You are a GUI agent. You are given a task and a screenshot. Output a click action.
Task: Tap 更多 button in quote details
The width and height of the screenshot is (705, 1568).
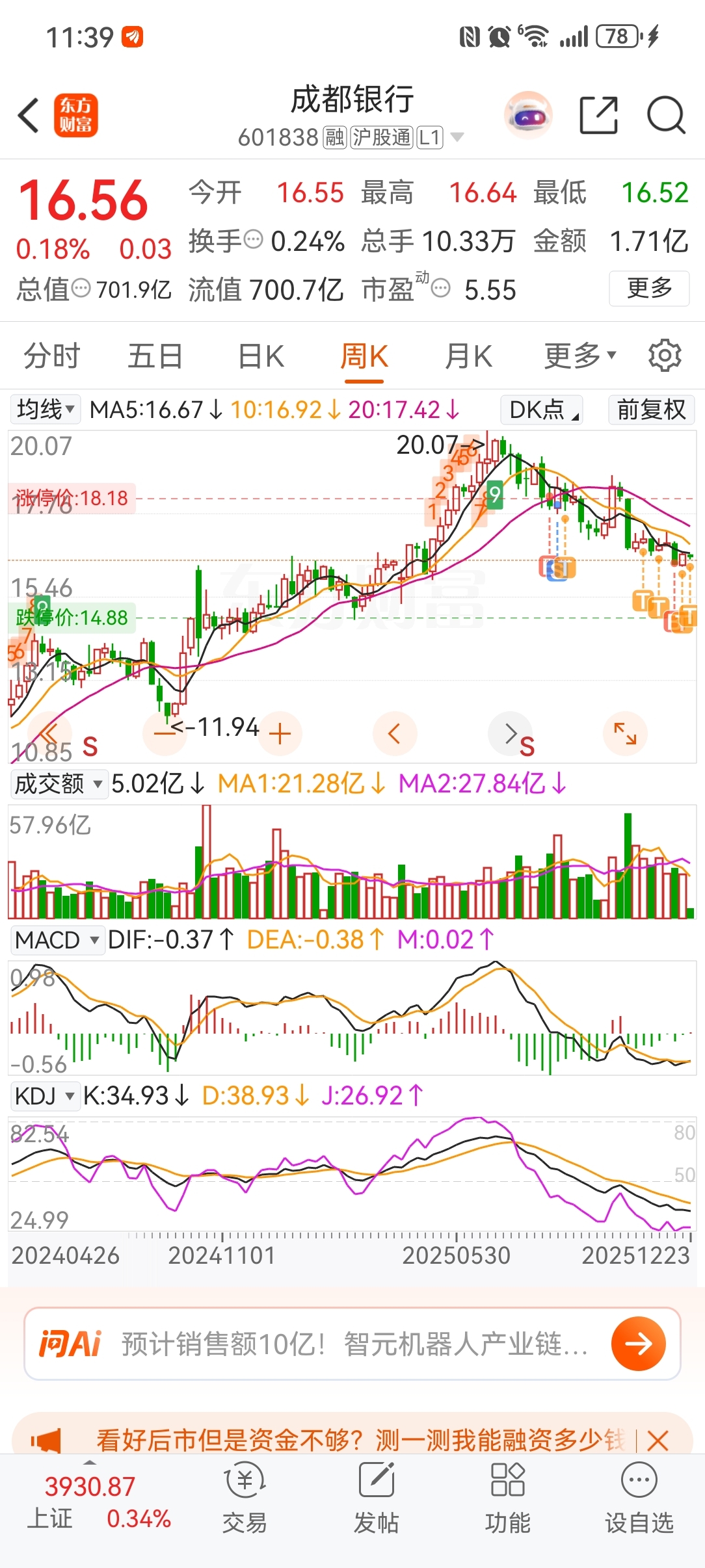coord(648,288)
